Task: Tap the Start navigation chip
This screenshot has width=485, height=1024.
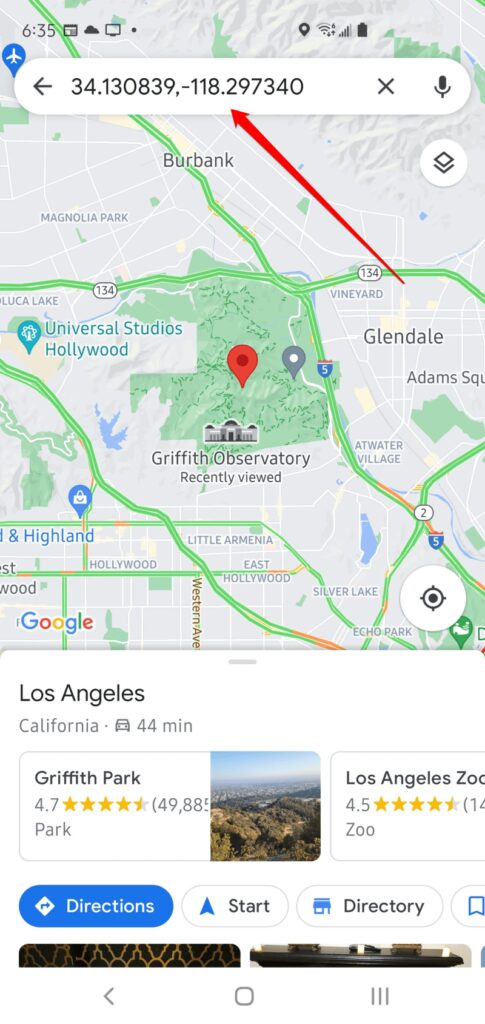Action: tap(235, 906)
